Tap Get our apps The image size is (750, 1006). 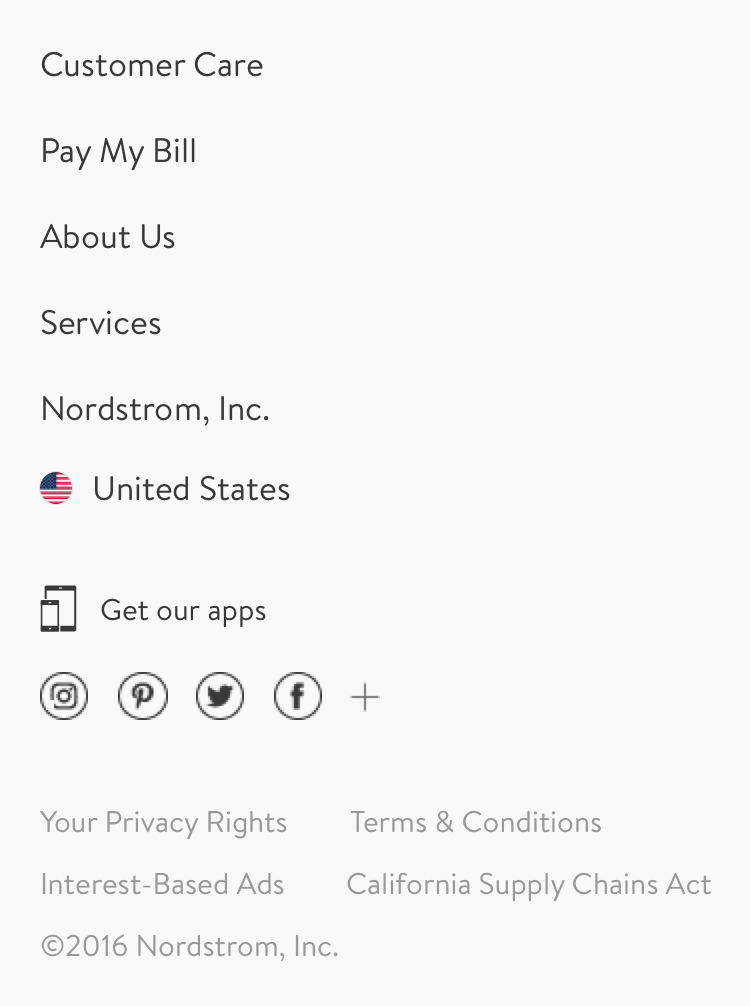coord(155,609)
